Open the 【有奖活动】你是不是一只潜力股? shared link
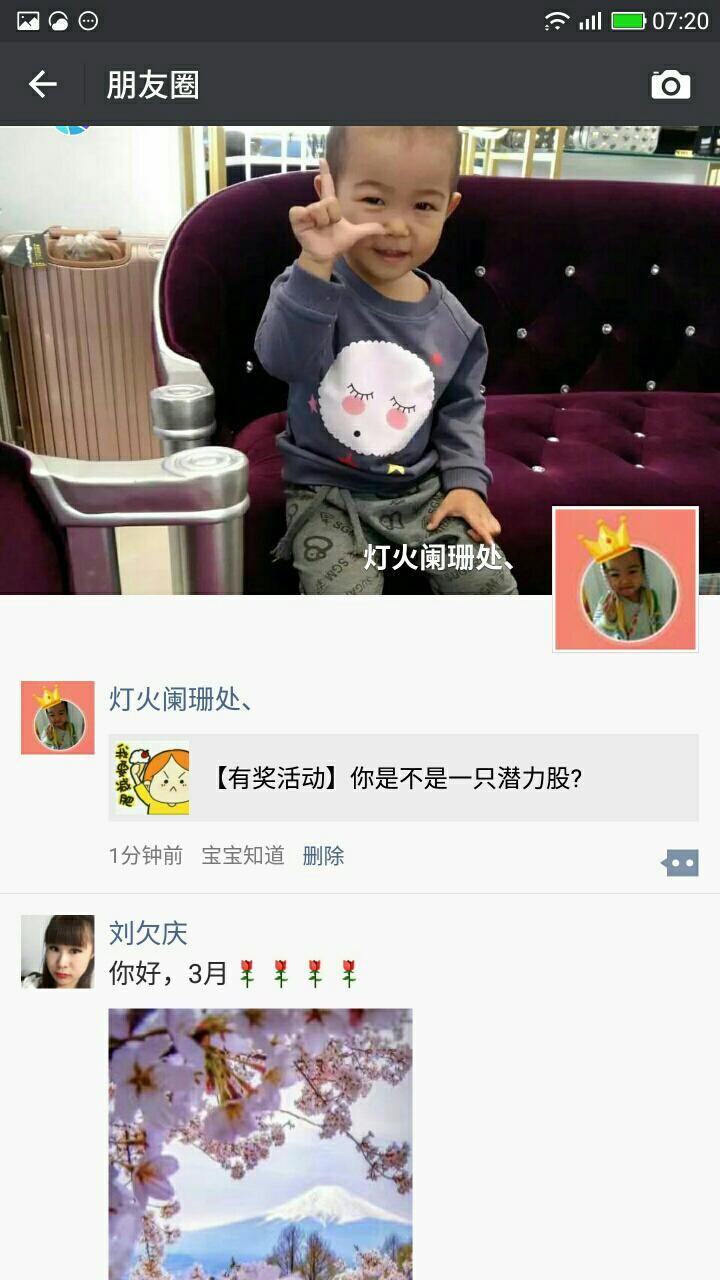Viewport: 720px width, 1280px height. tap(403, 778)
